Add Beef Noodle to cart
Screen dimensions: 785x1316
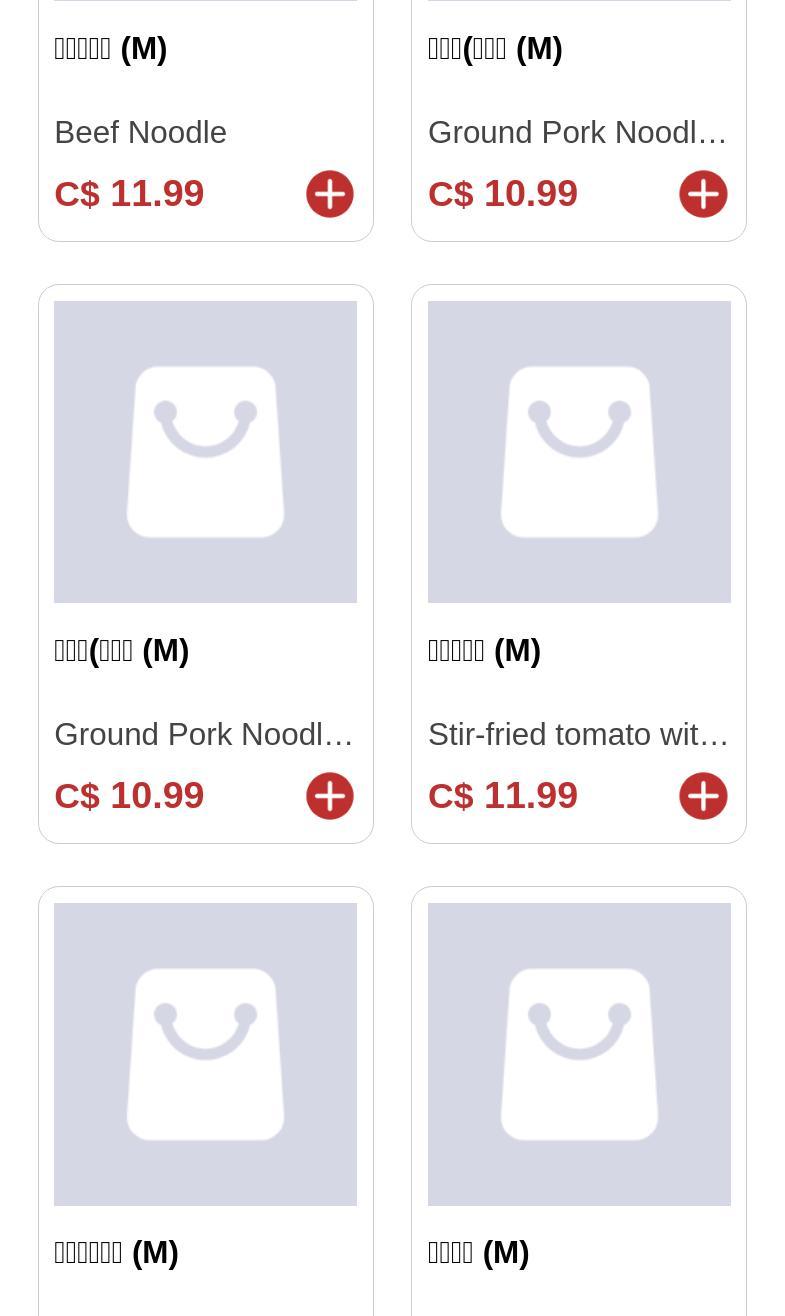click(x=330, y=194)
